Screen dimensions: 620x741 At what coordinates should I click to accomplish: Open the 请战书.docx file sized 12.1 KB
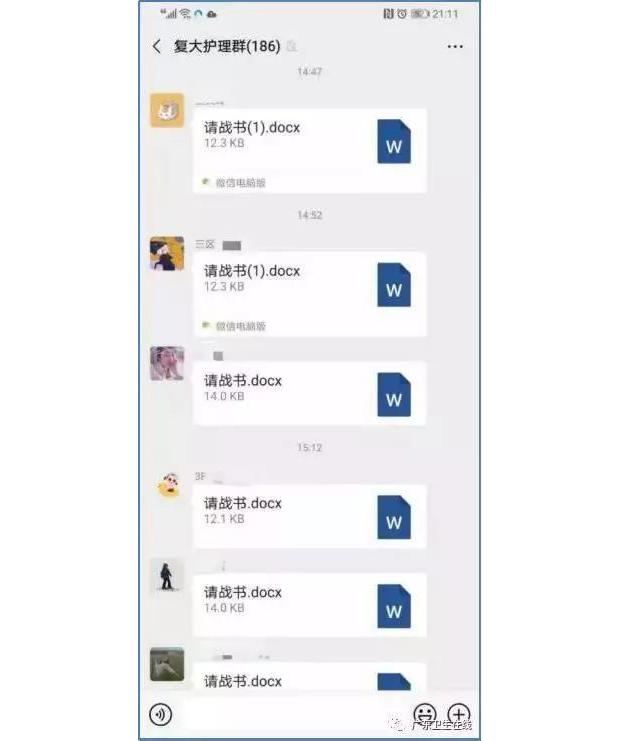tap(309, 516)
